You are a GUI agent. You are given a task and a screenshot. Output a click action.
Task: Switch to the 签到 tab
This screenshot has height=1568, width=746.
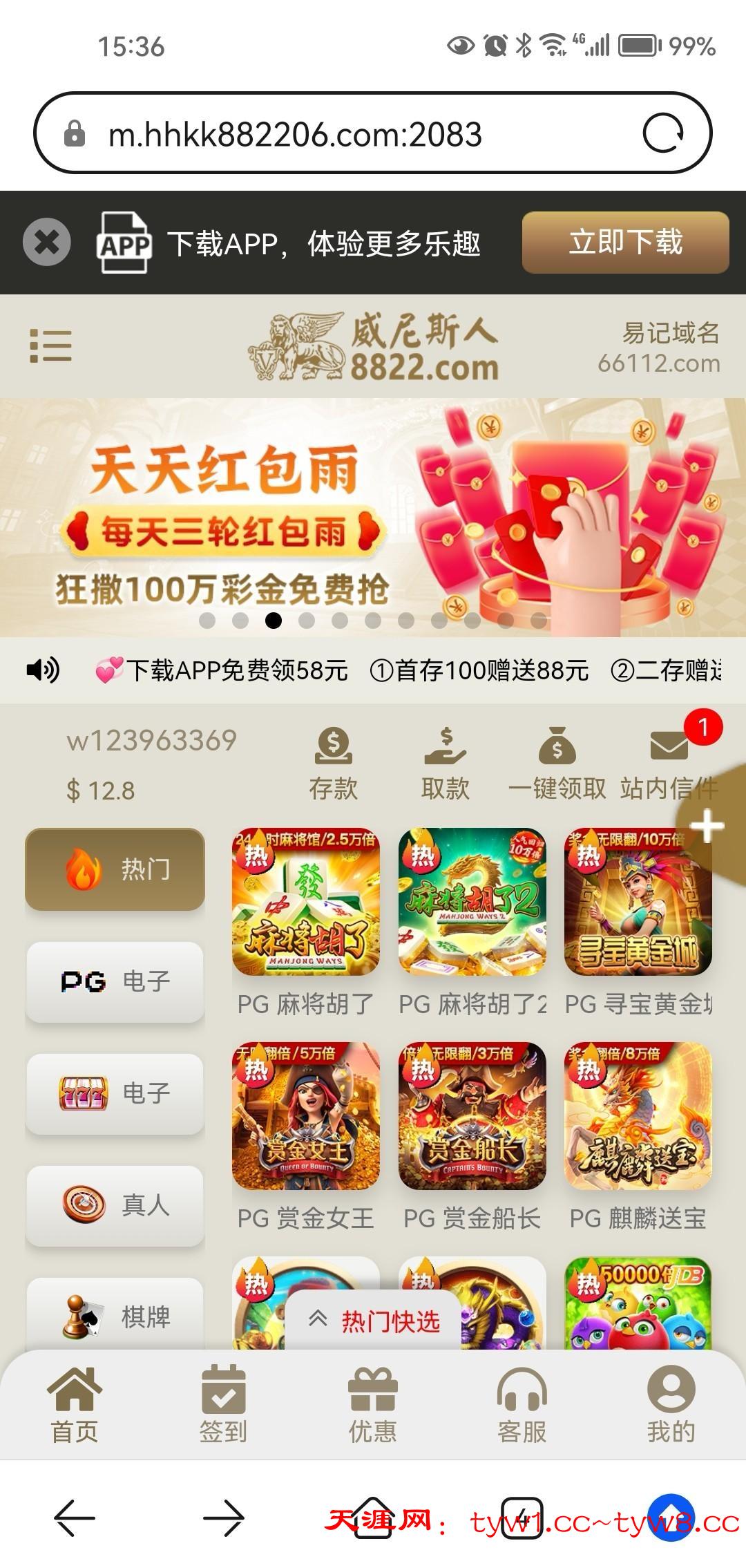pyautogui.click(x=223, y=1404)
